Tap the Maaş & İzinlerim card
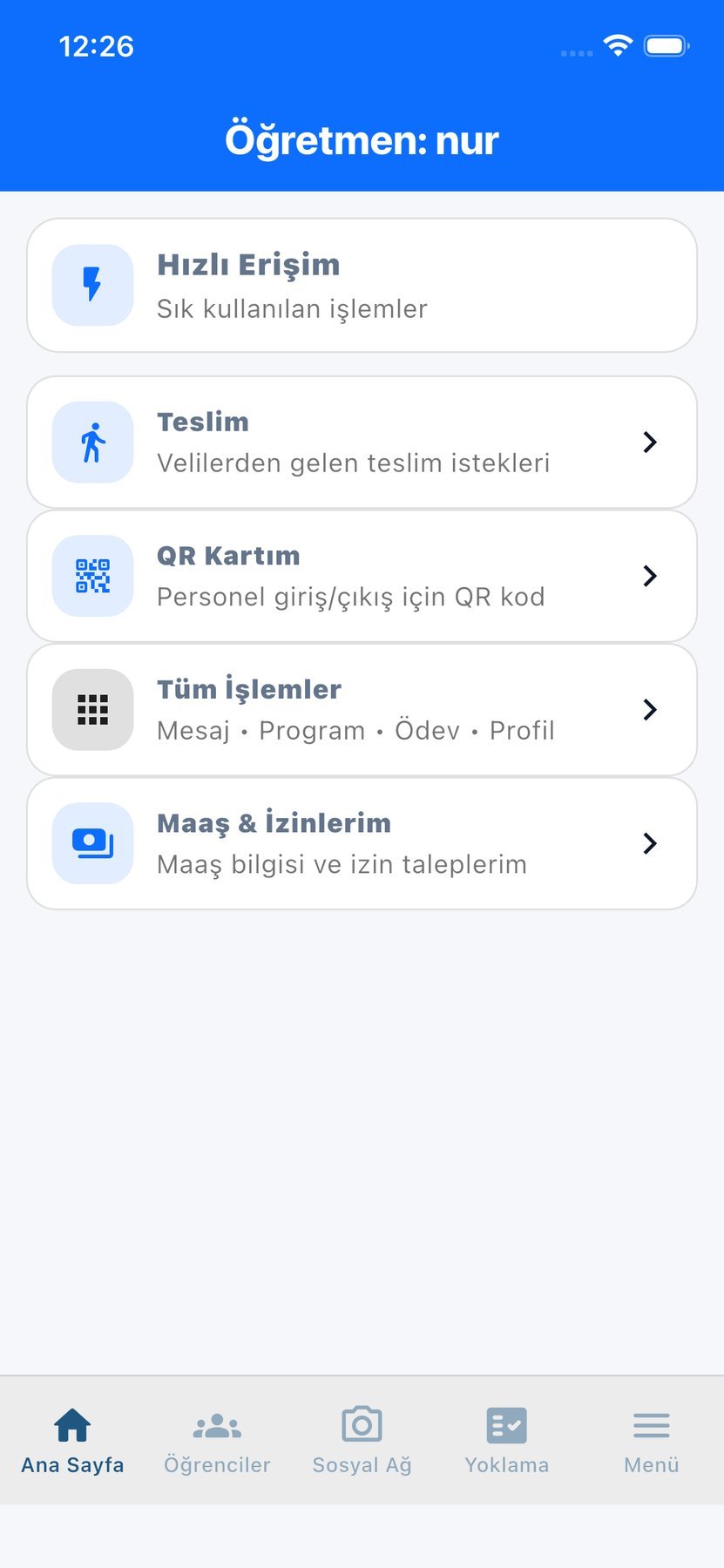724x1568 pixels. click(x=362, y=842)
